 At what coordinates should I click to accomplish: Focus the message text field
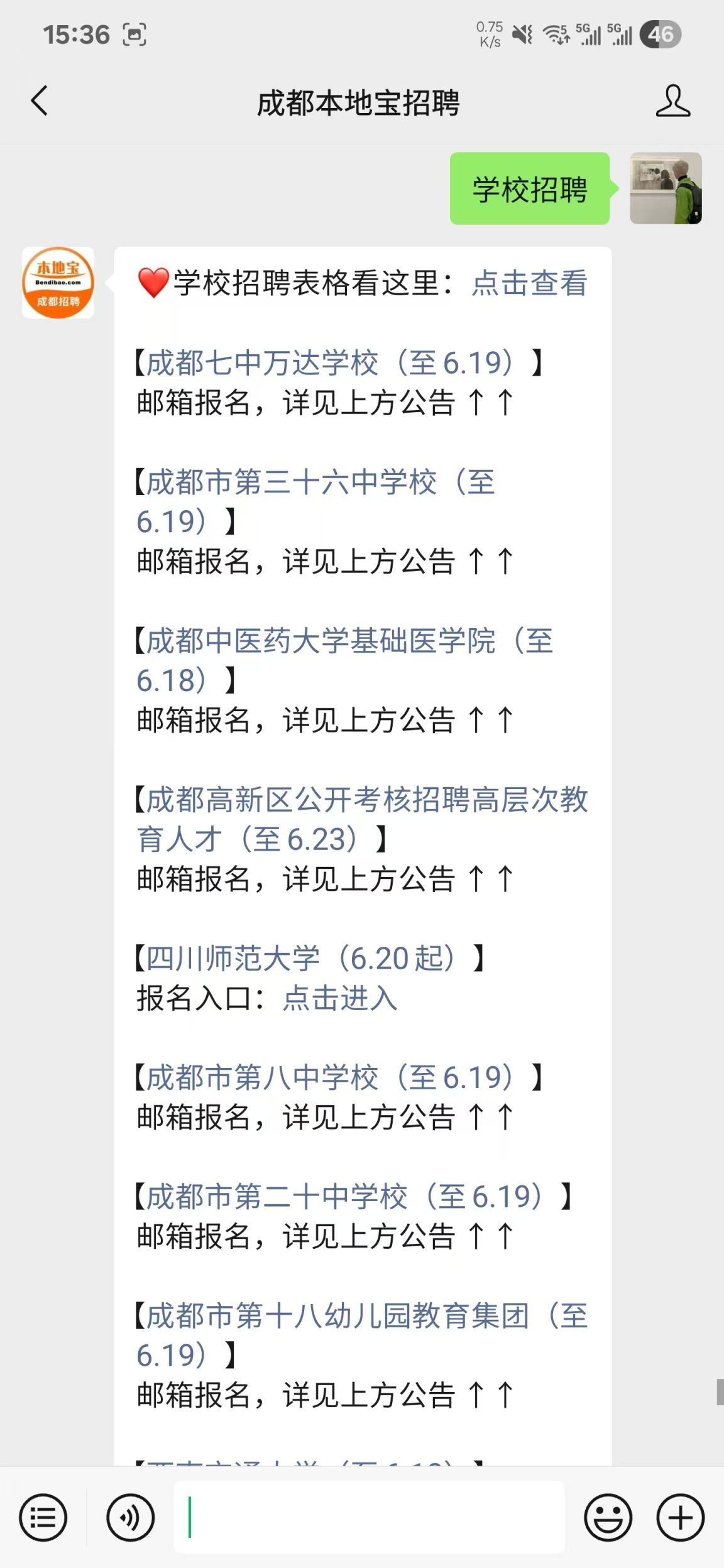[x=369, y=1517]
